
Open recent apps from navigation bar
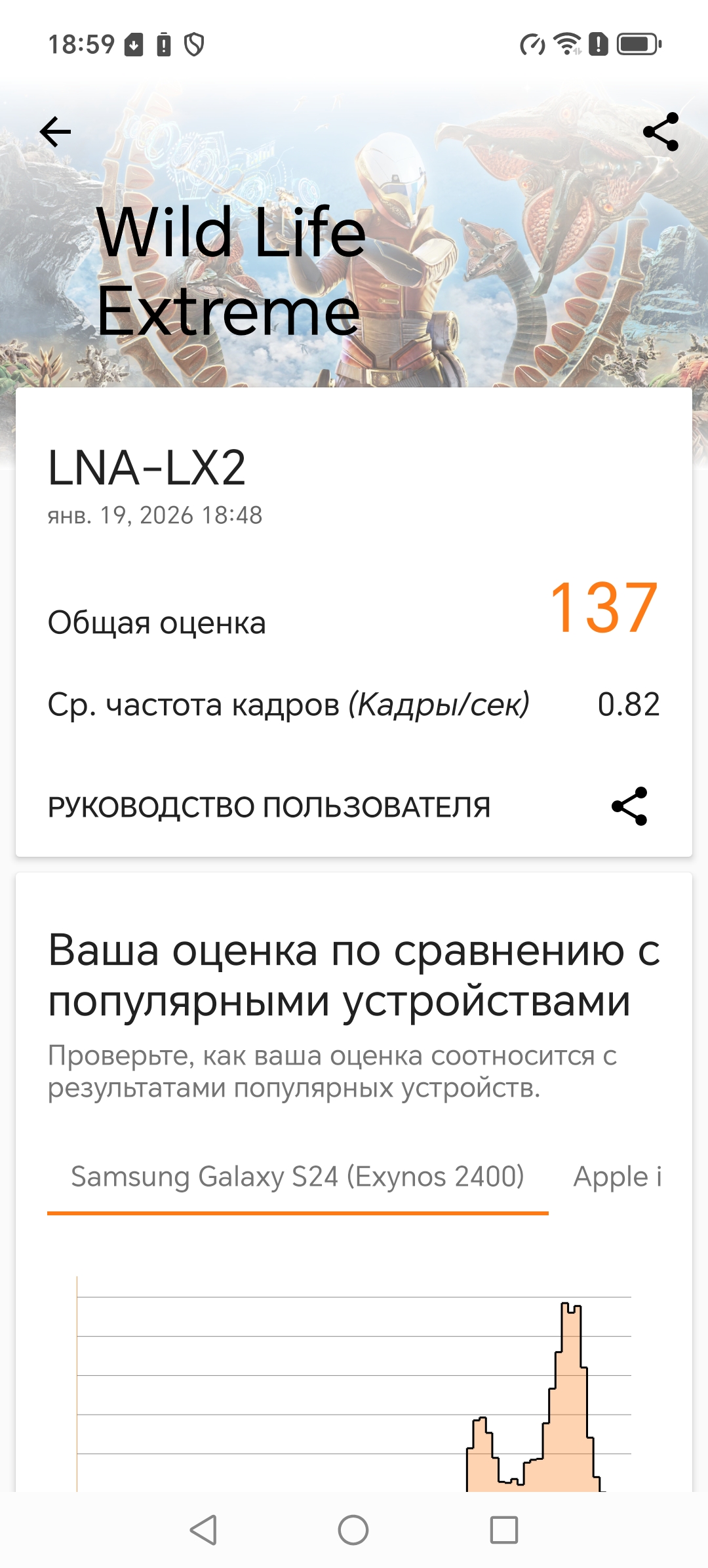pyautogui.click(x=504, y=1531)
